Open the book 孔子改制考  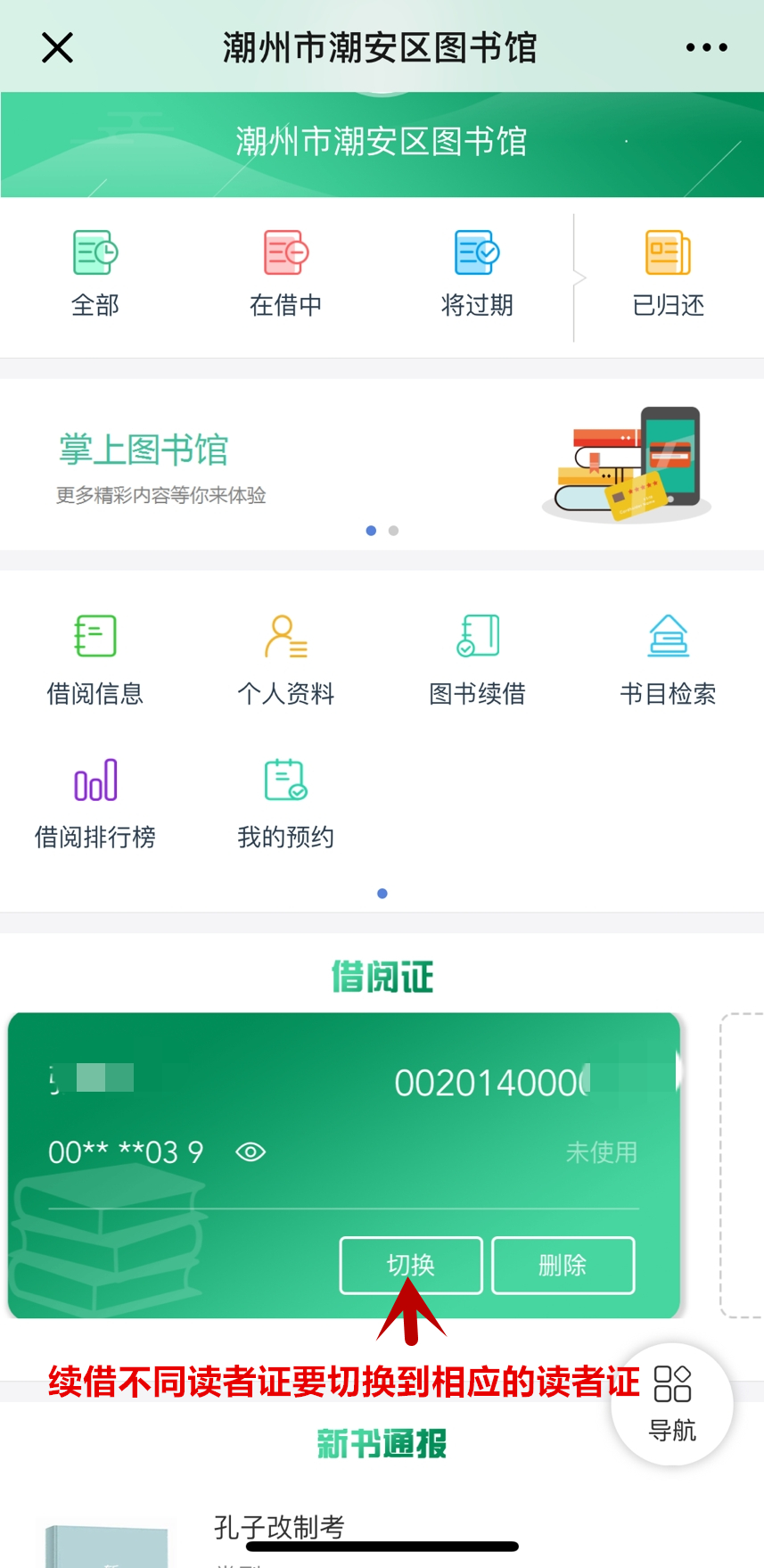click(279, 1527)
